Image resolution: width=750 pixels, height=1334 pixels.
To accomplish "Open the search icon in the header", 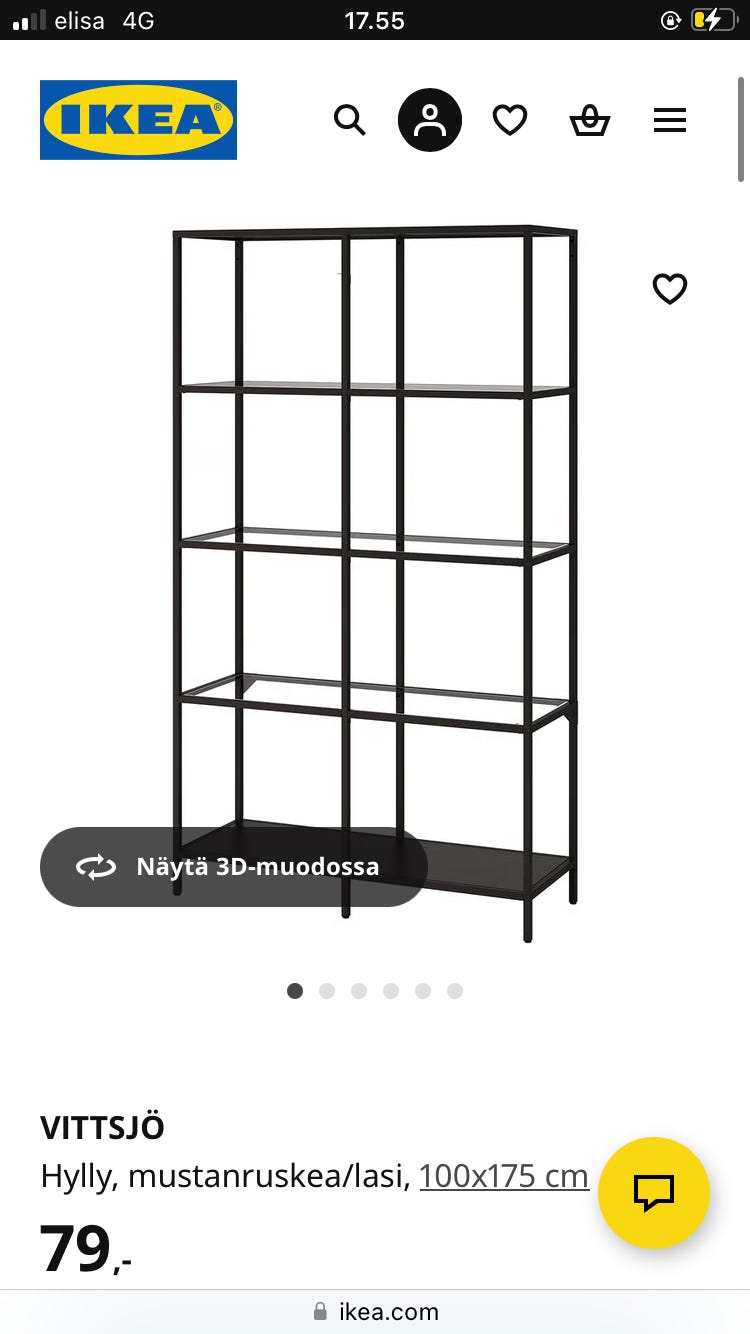I will click(x=349, y=121).
